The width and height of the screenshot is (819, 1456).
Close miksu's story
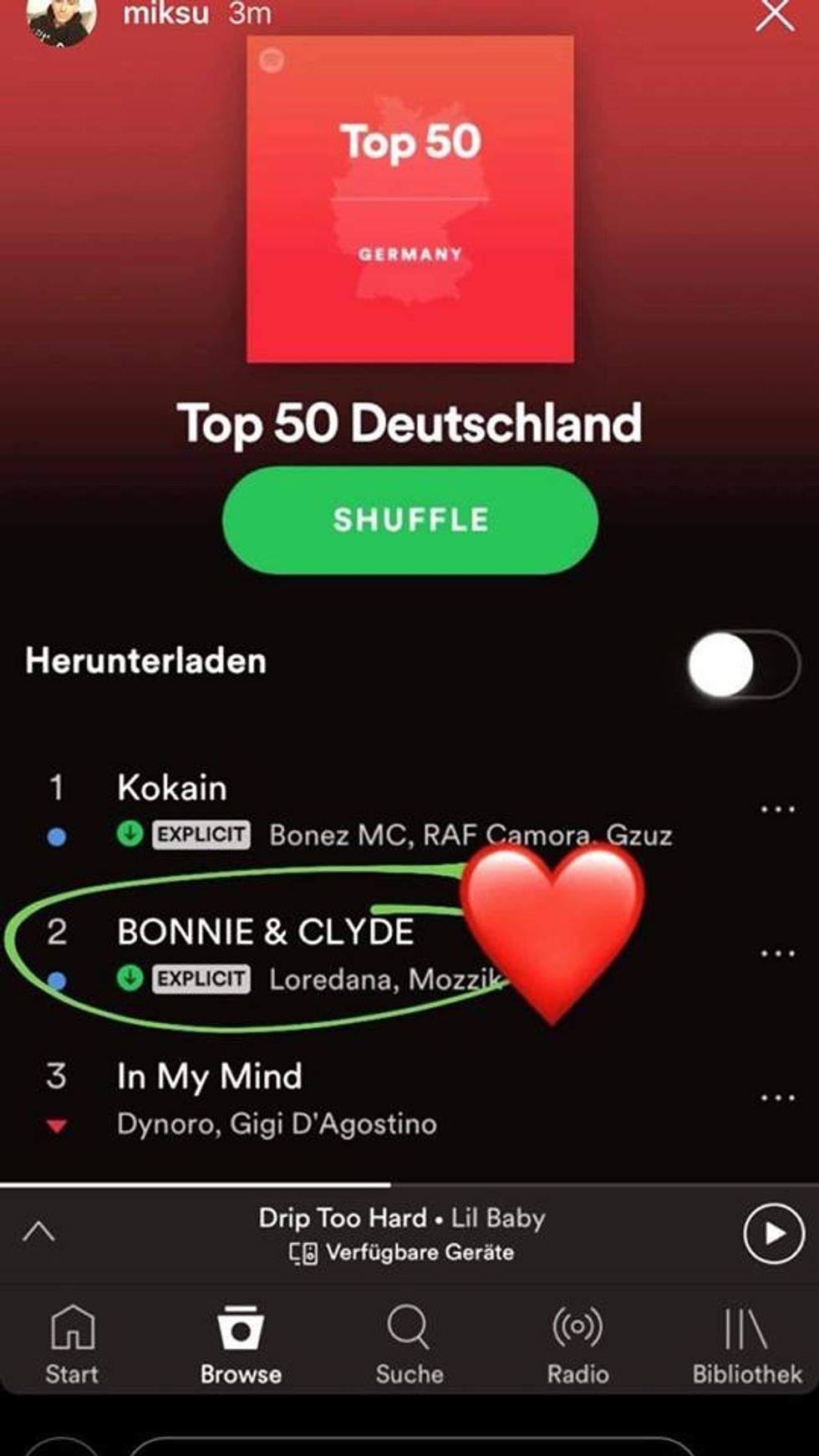(775, 14)
